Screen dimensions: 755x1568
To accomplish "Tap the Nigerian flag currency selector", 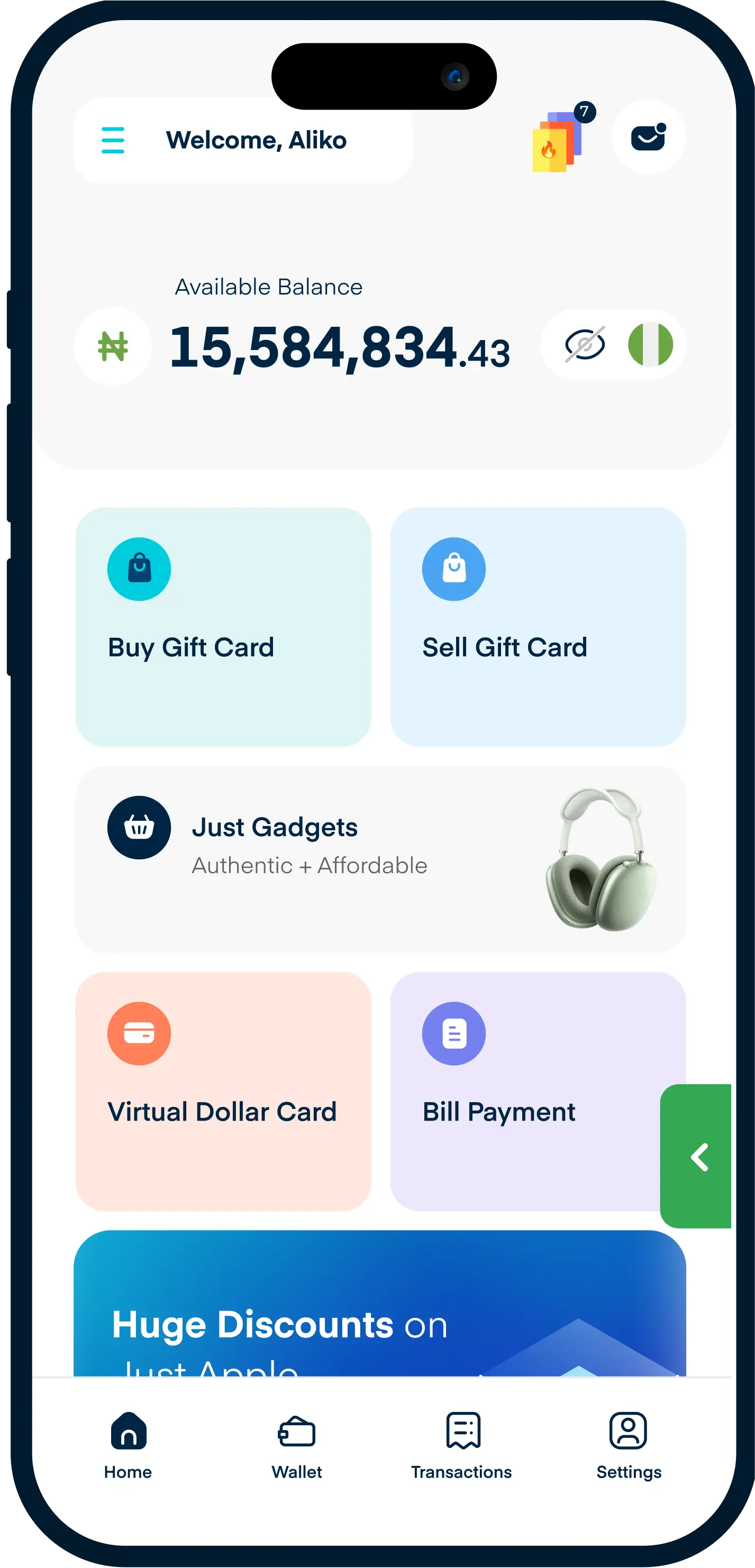I will pyautogui.click(x=650, y=344).
